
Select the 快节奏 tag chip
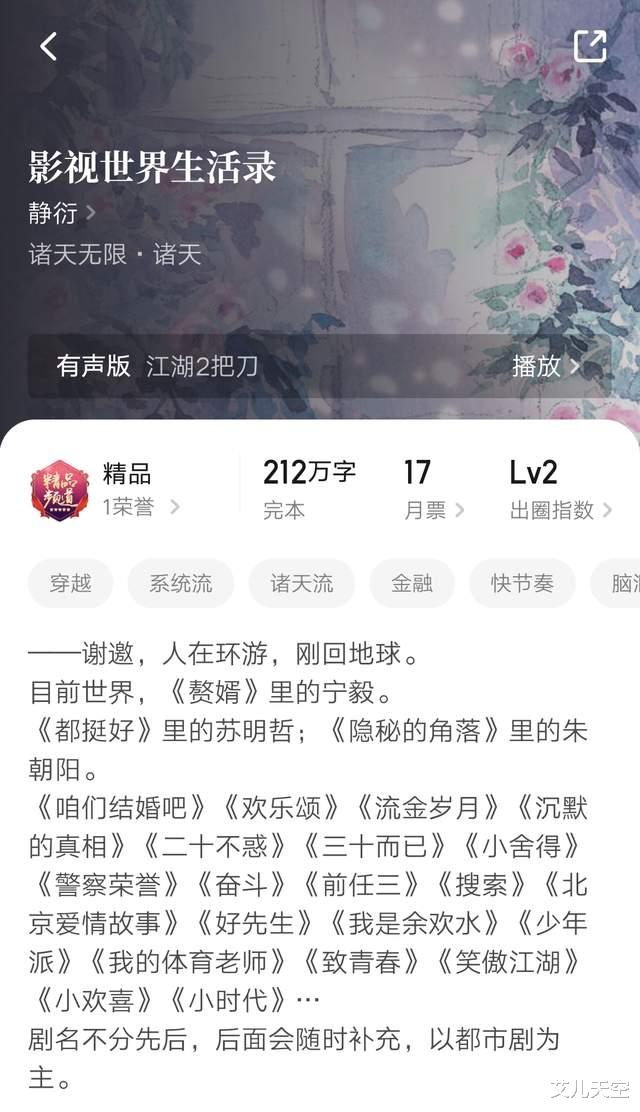pos(522,583)
